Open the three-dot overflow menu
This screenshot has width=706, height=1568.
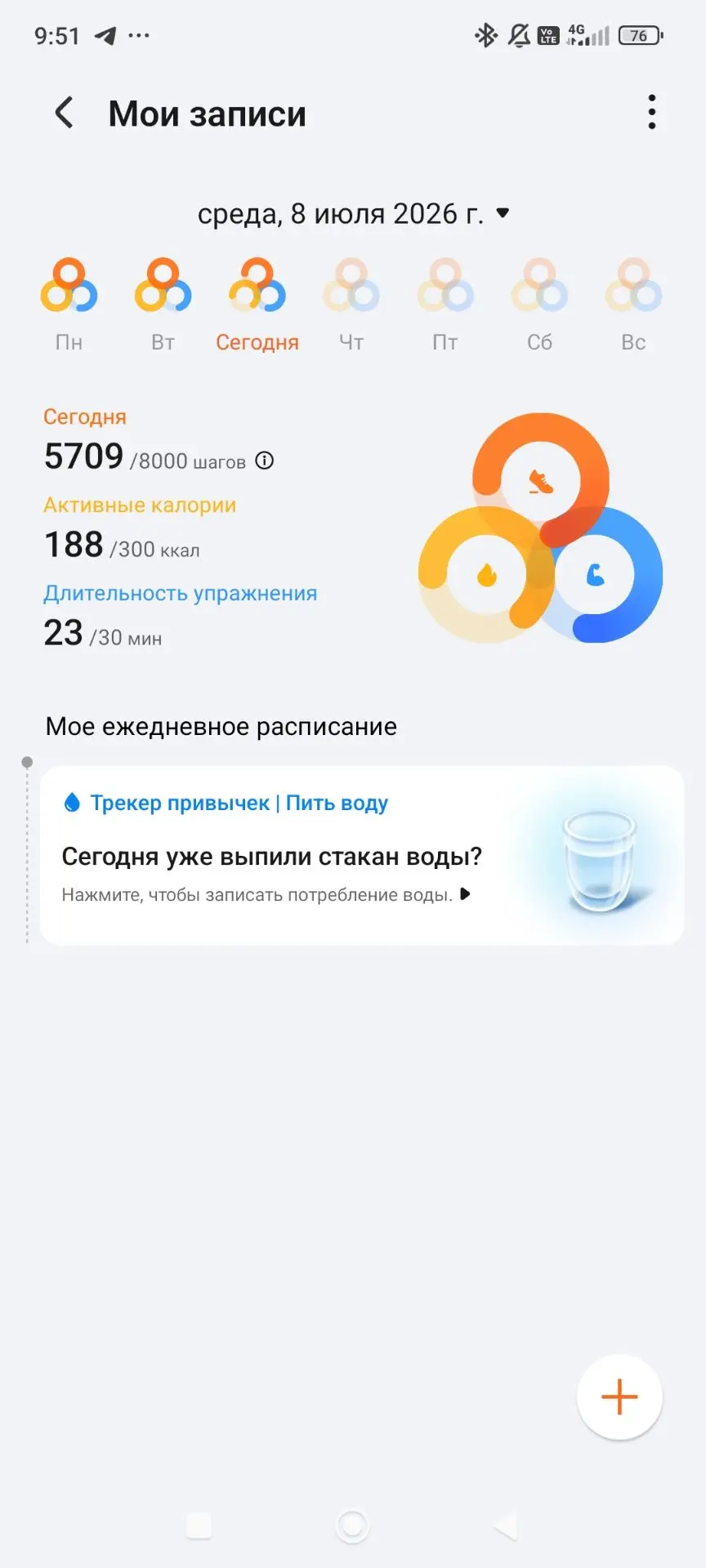[651, 112]
